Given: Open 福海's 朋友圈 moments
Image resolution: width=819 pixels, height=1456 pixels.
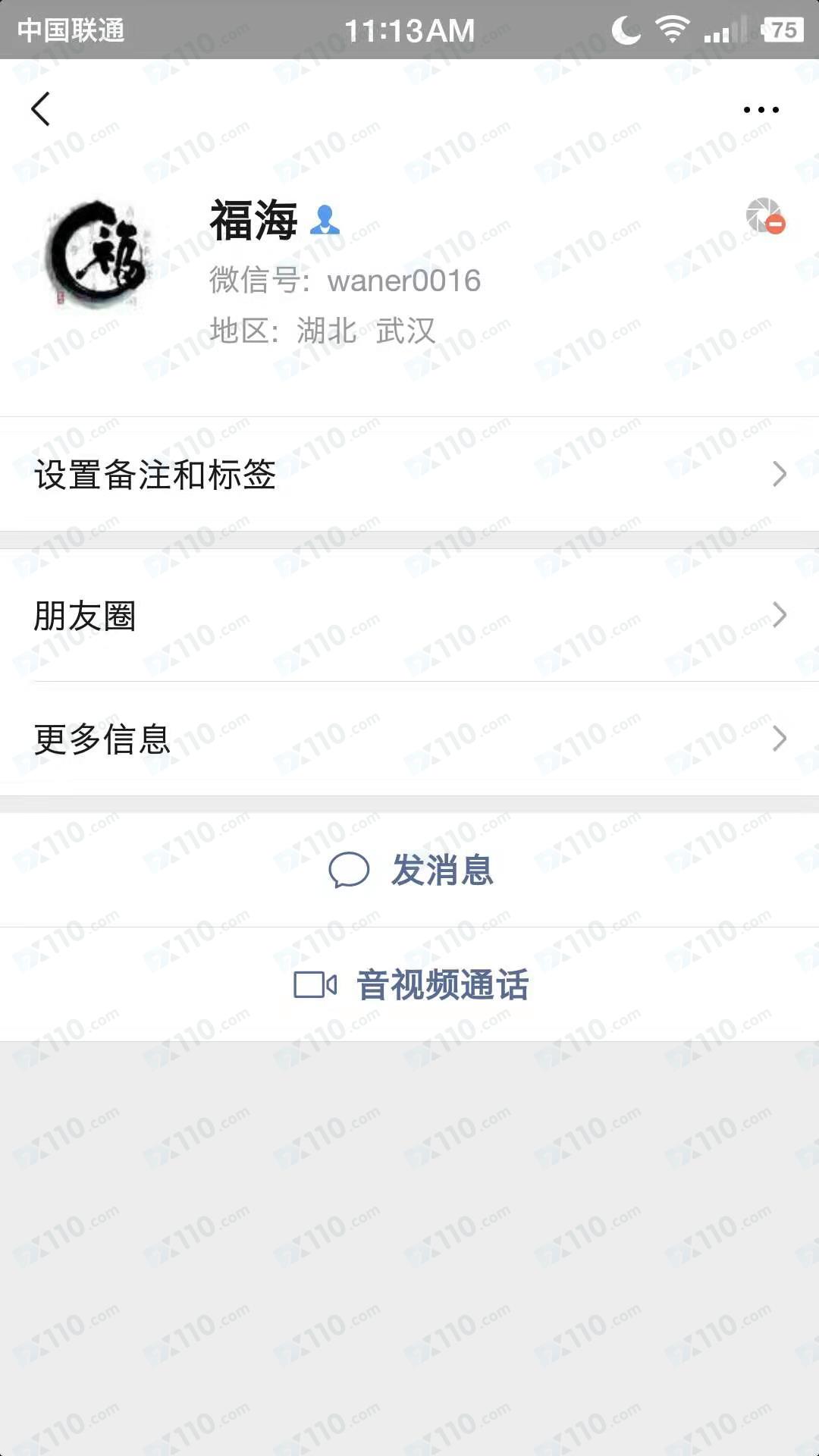Looking at the screenshot, I should tap(409, 615).
